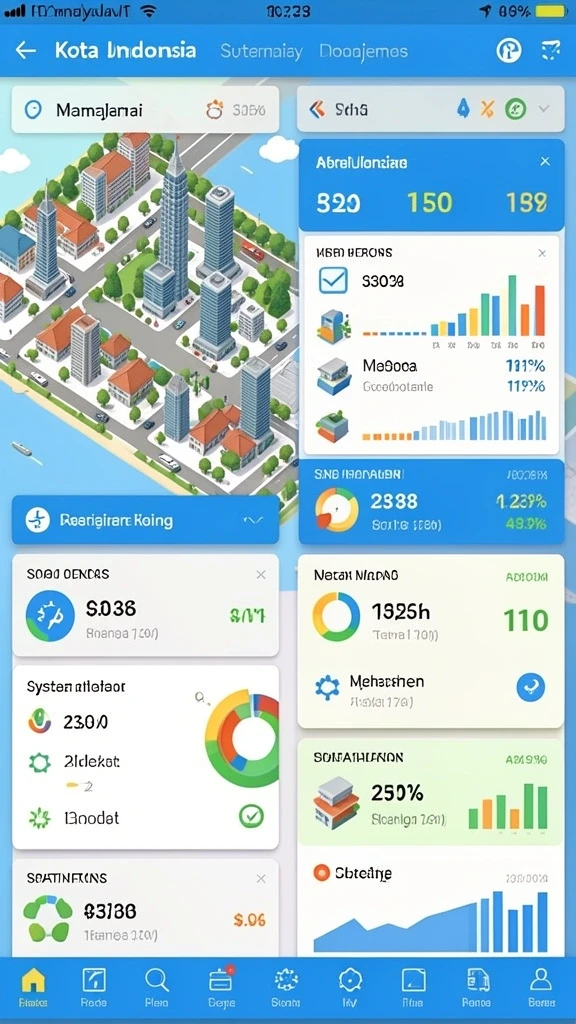The width and height of the screenshot is (576, 1024).
Task: Open the profile tab in the bottom bar
Action: tap(541, 986)
